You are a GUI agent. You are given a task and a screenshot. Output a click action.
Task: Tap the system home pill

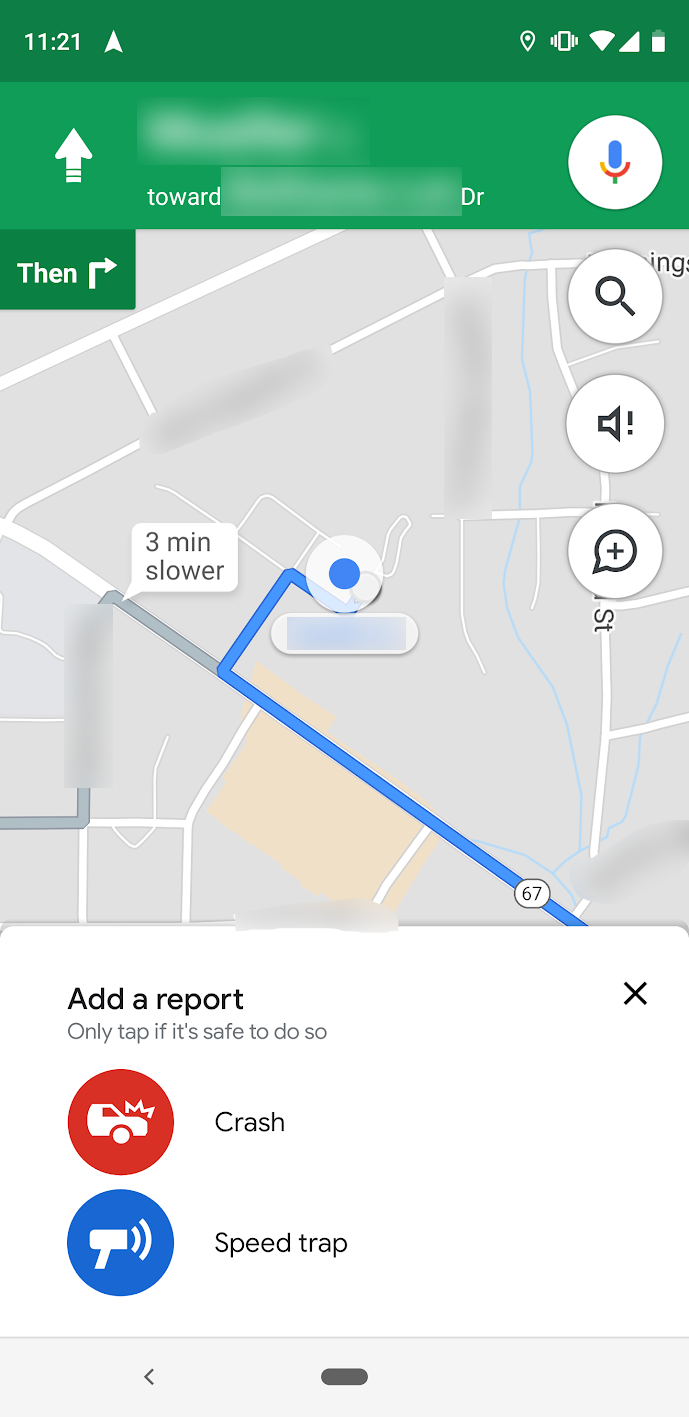pyautogui.click(x=344, y=1377)
